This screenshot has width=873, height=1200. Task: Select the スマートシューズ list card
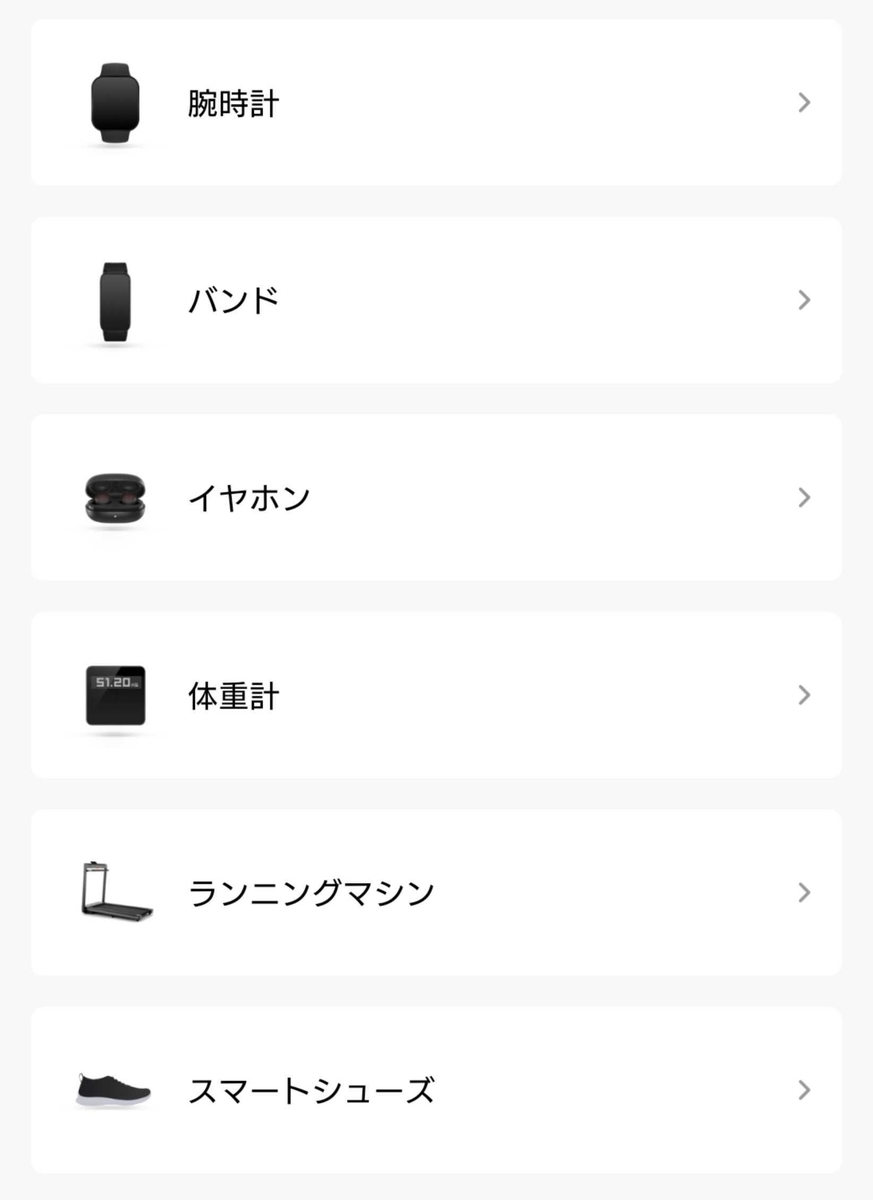(436, 1090)
